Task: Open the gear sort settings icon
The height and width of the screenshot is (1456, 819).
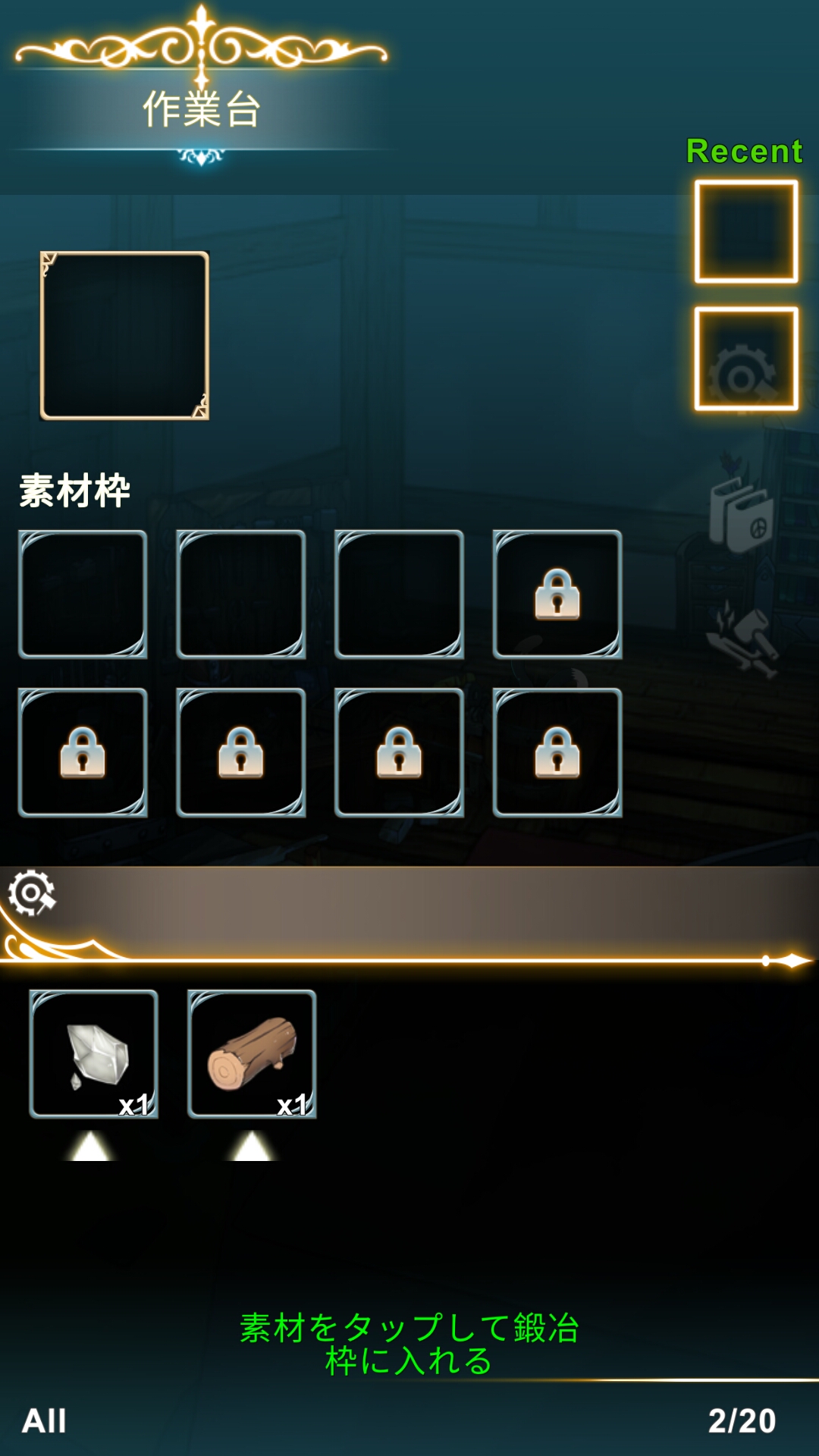Action: coord(32,893)
